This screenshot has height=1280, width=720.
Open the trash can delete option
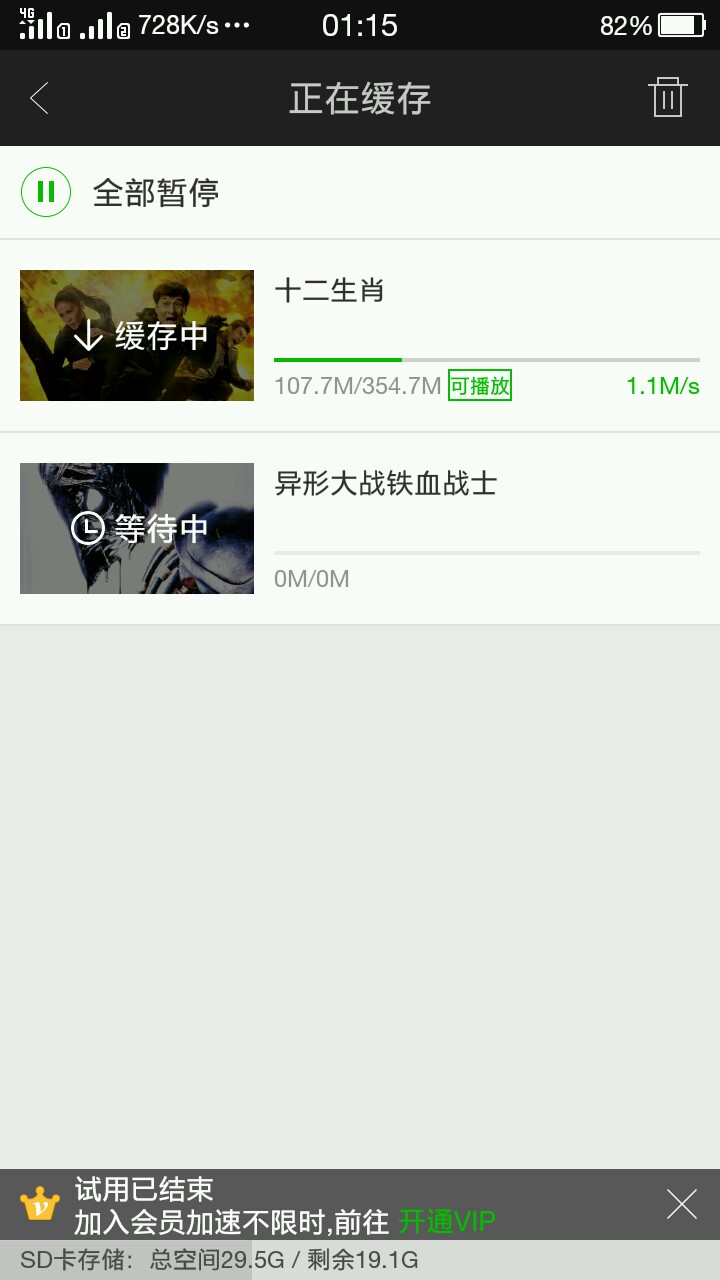pos(667,98)
